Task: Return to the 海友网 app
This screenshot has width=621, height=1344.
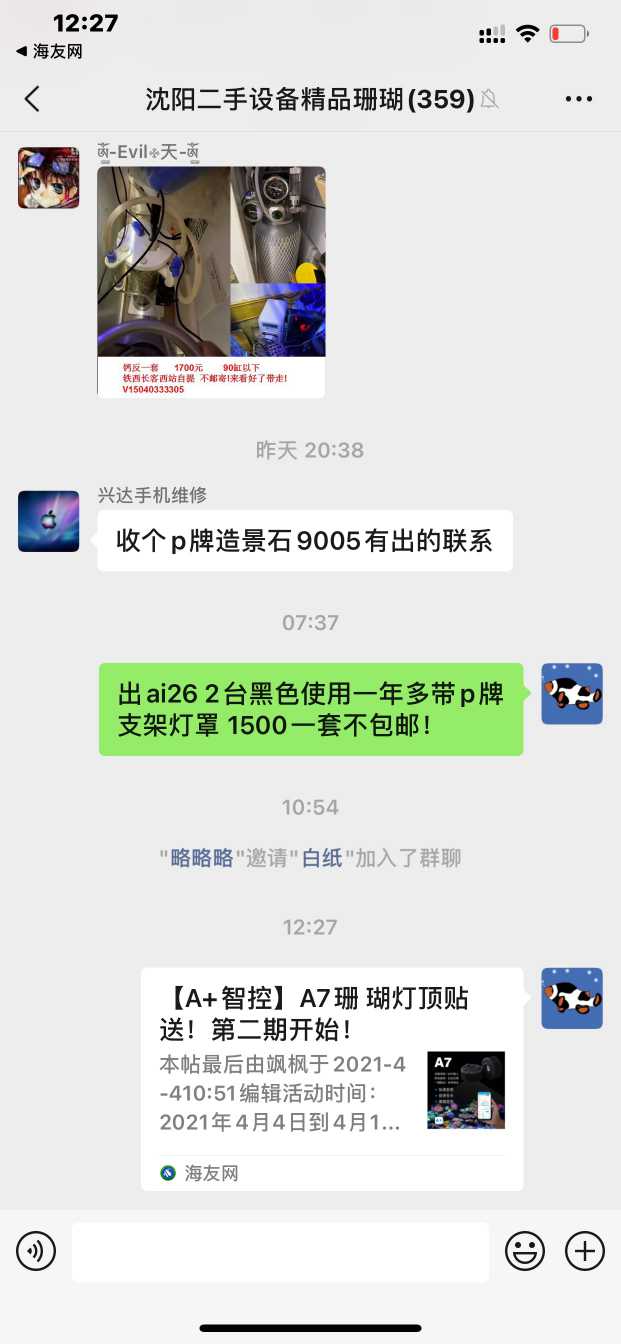Action: pyautogui.click(x=49, y=51)
